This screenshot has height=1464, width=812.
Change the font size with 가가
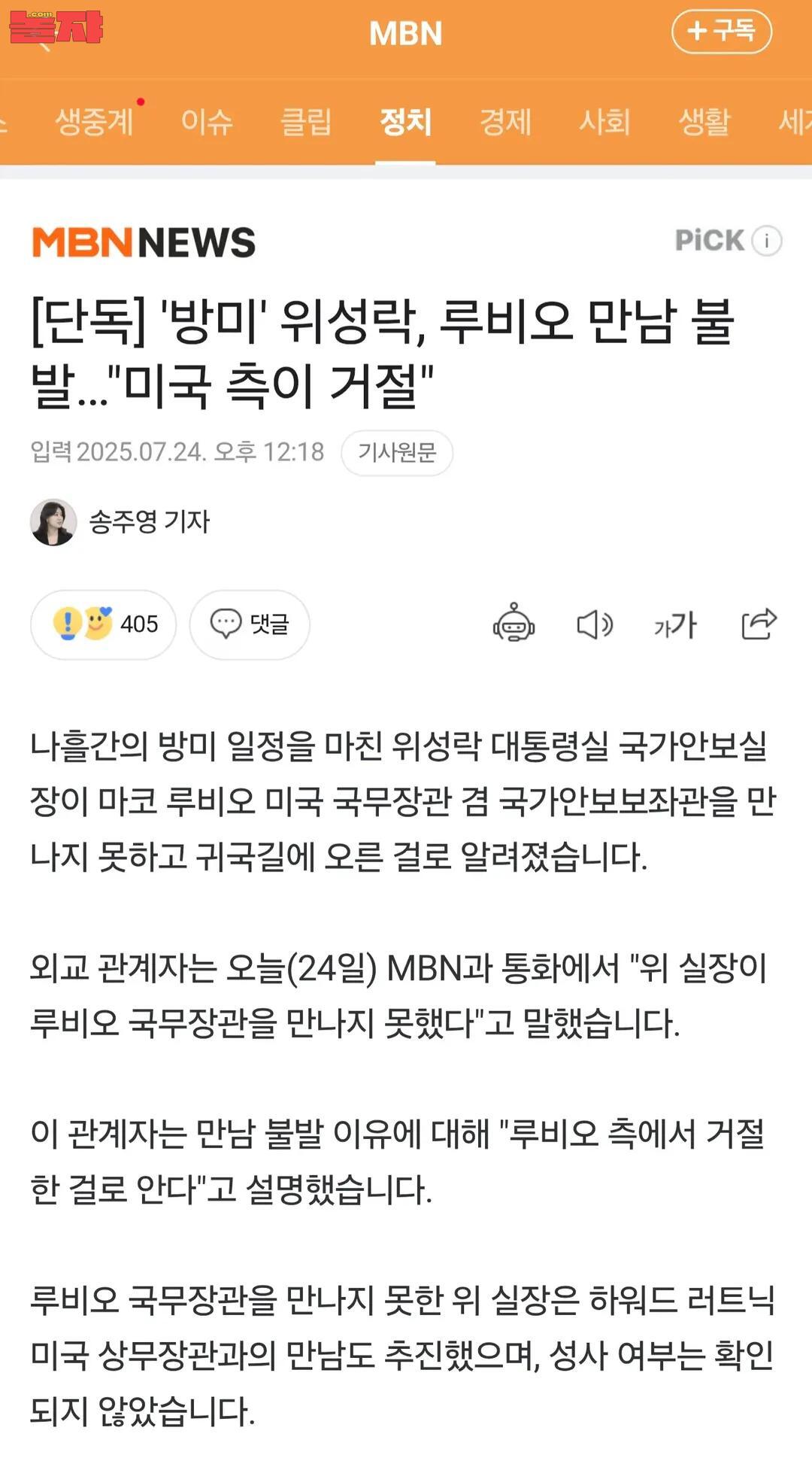click(675, 624)
